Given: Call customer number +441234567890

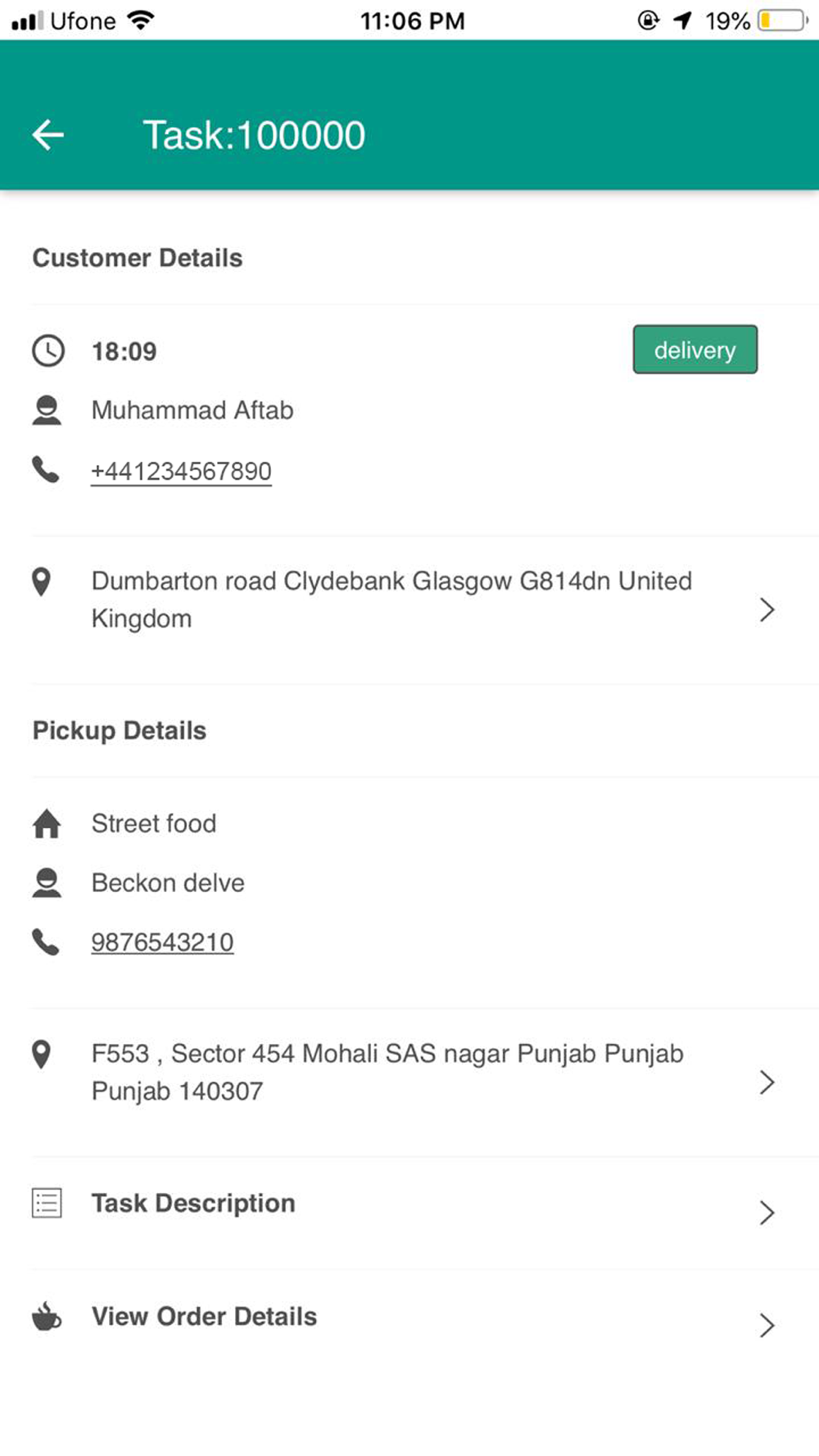Looking at the screenshot, I should point(181,471).
